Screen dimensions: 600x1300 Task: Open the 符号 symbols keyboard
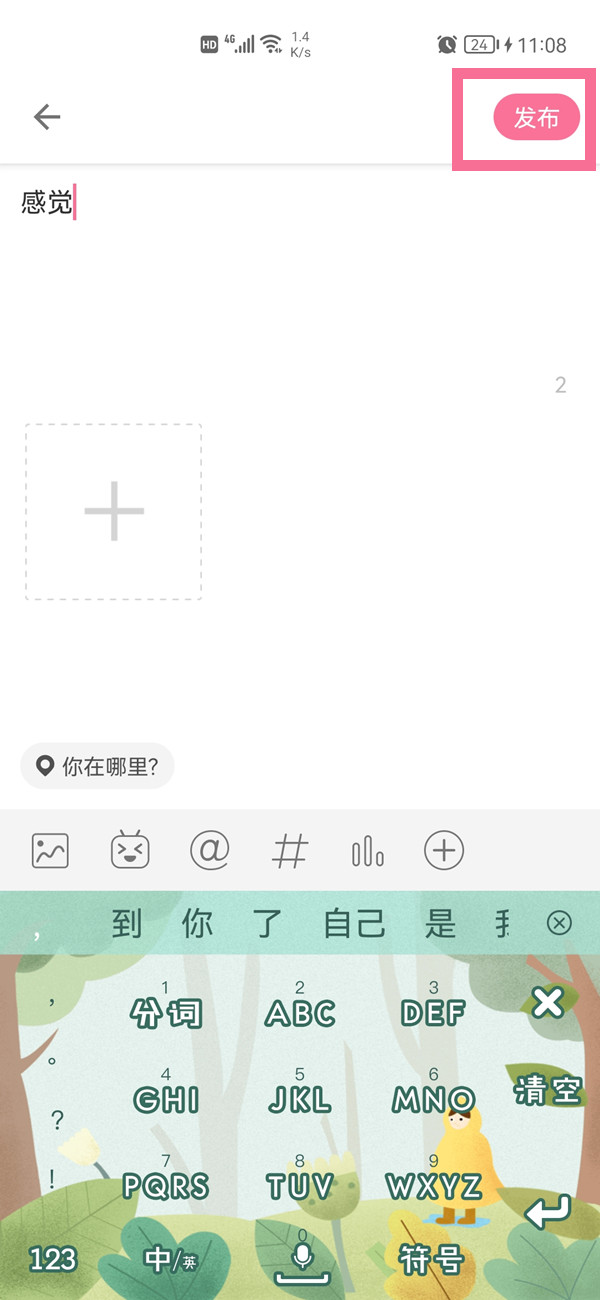click(x=431, y=1260)
